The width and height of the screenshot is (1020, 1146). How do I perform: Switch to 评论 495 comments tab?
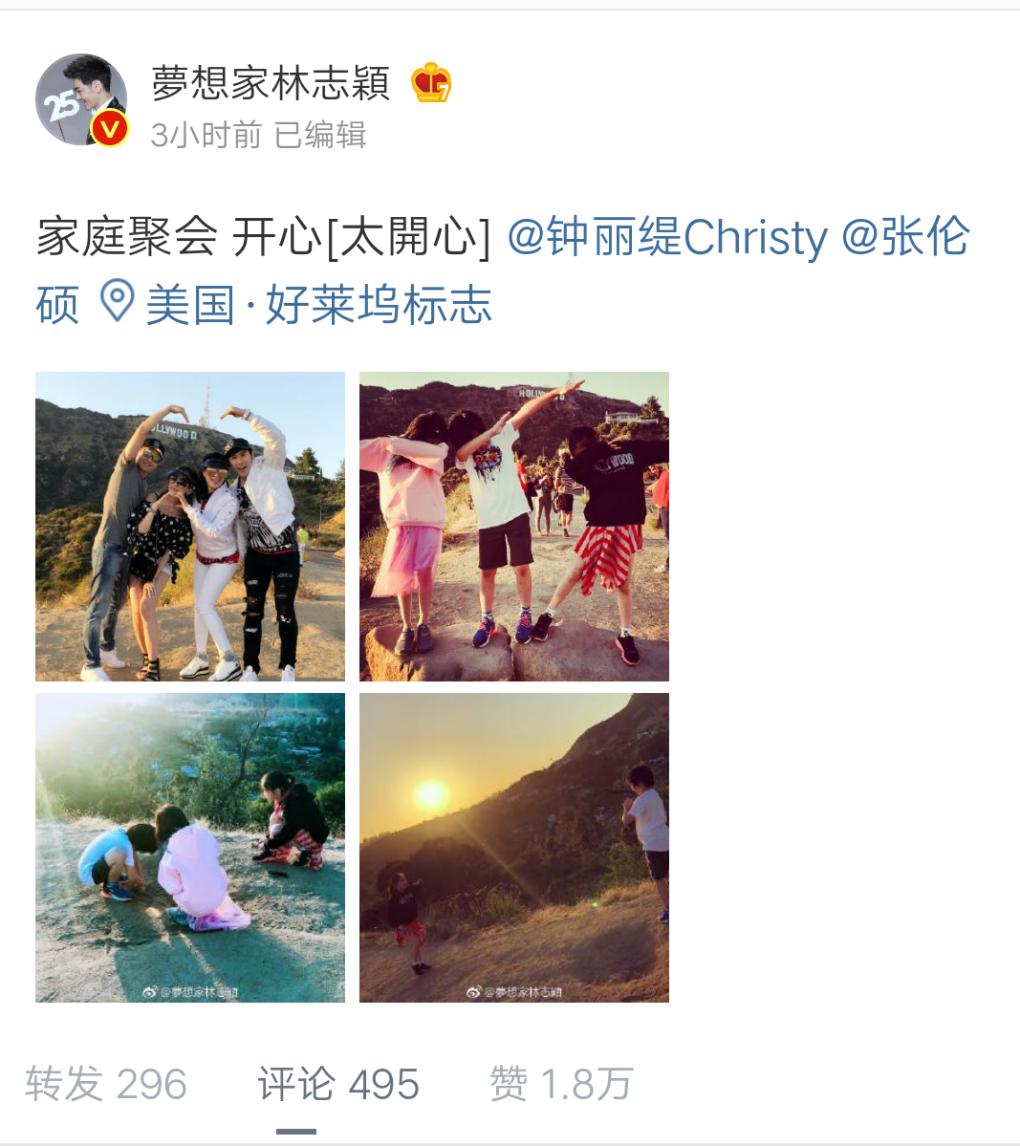(338, 1084)
